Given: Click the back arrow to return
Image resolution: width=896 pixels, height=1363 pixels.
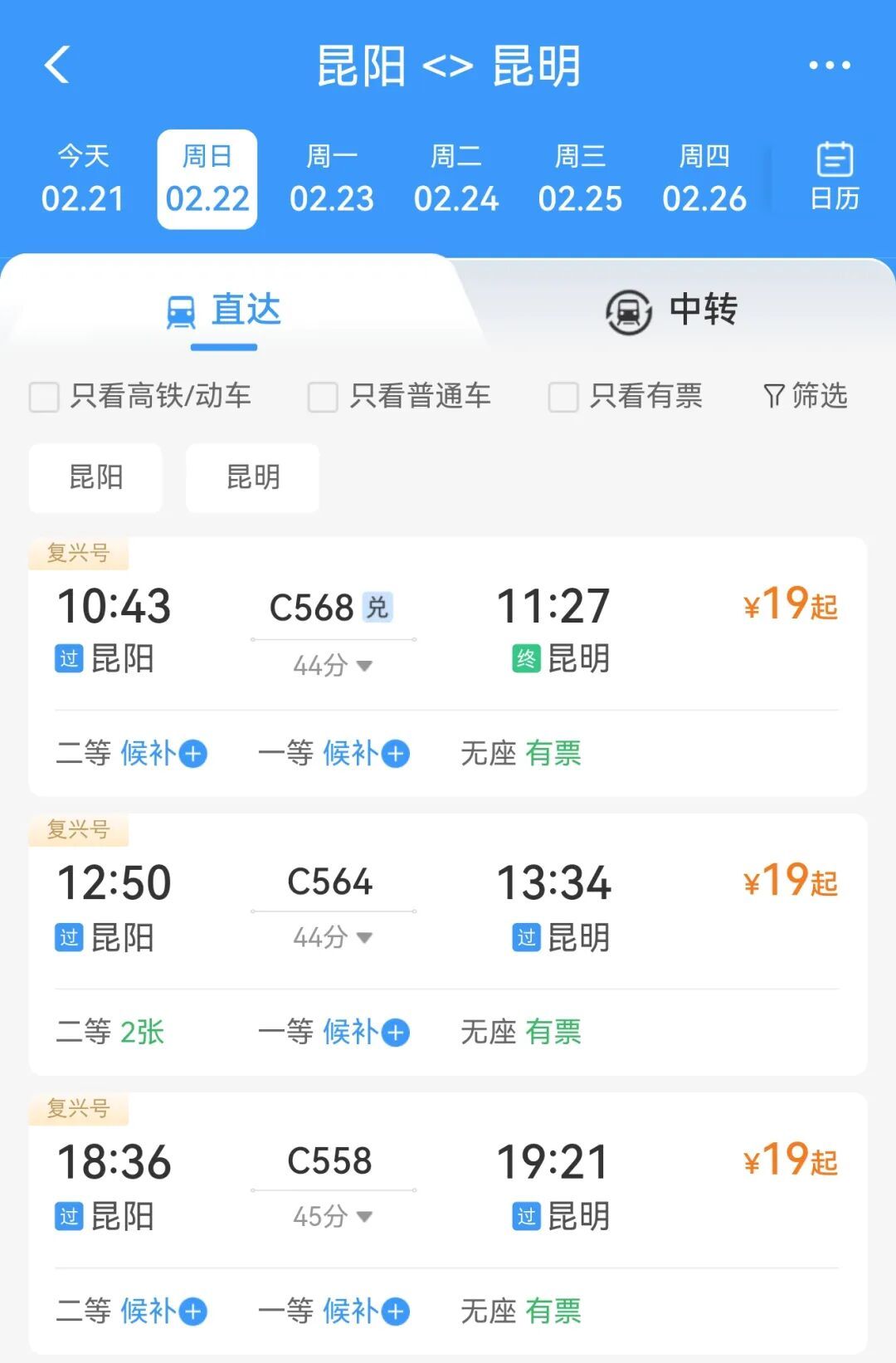Looking at the screenshot, I should (58, 65).
